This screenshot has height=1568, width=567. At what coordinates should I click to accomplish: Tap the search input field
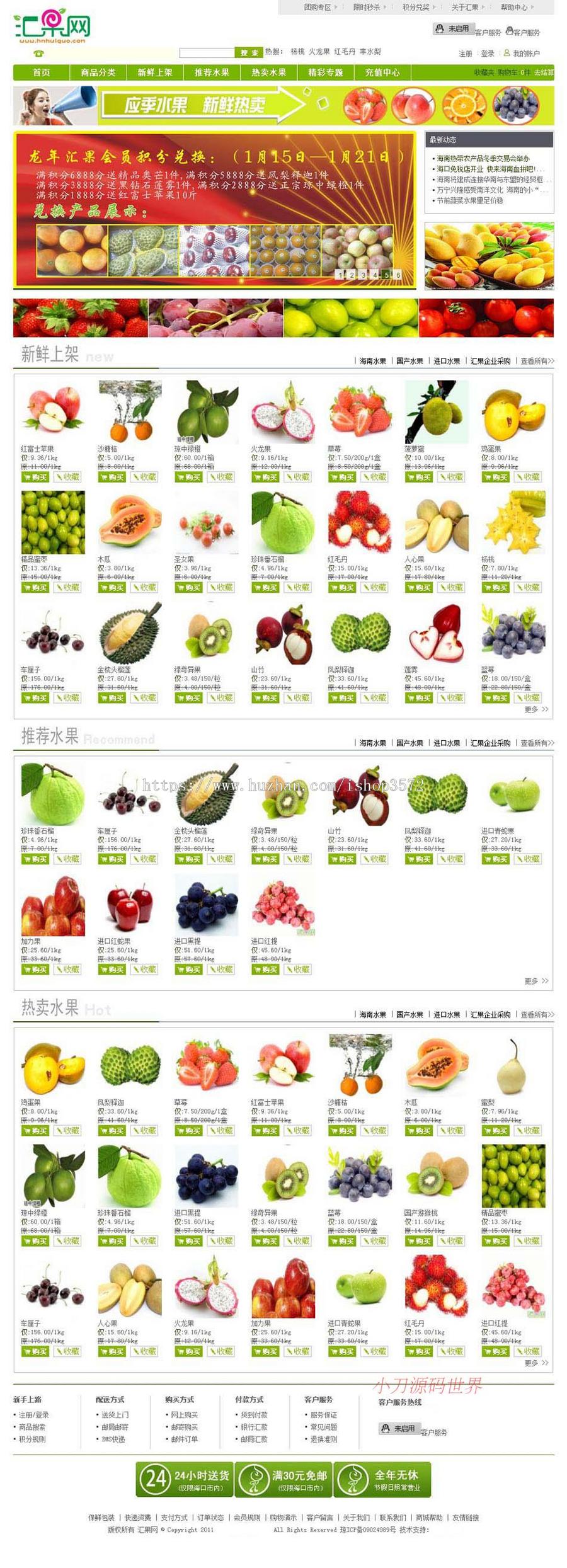pos(207,53)
